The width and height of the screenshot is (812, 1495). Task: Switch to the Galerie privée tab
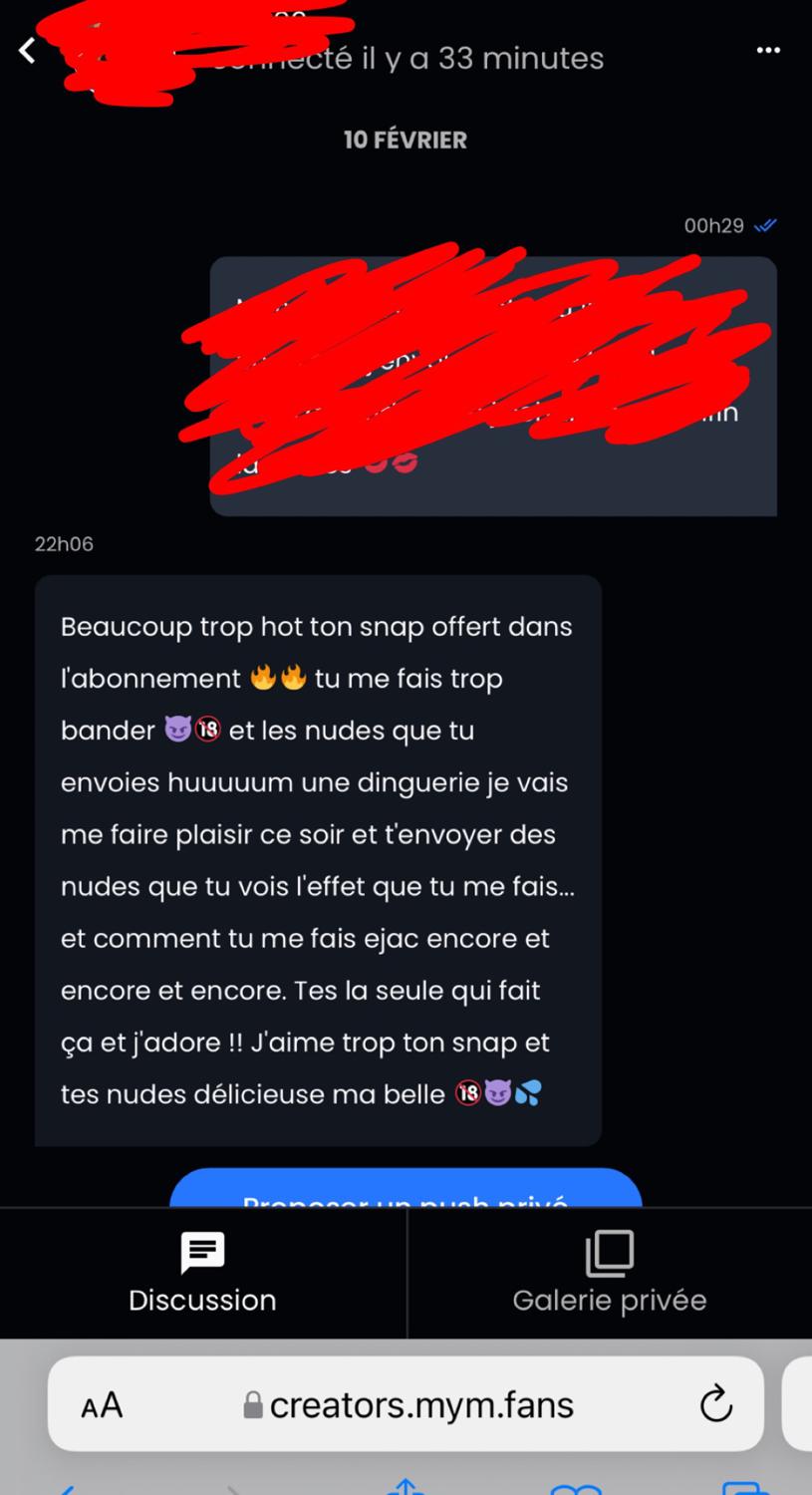(610, 1273)
